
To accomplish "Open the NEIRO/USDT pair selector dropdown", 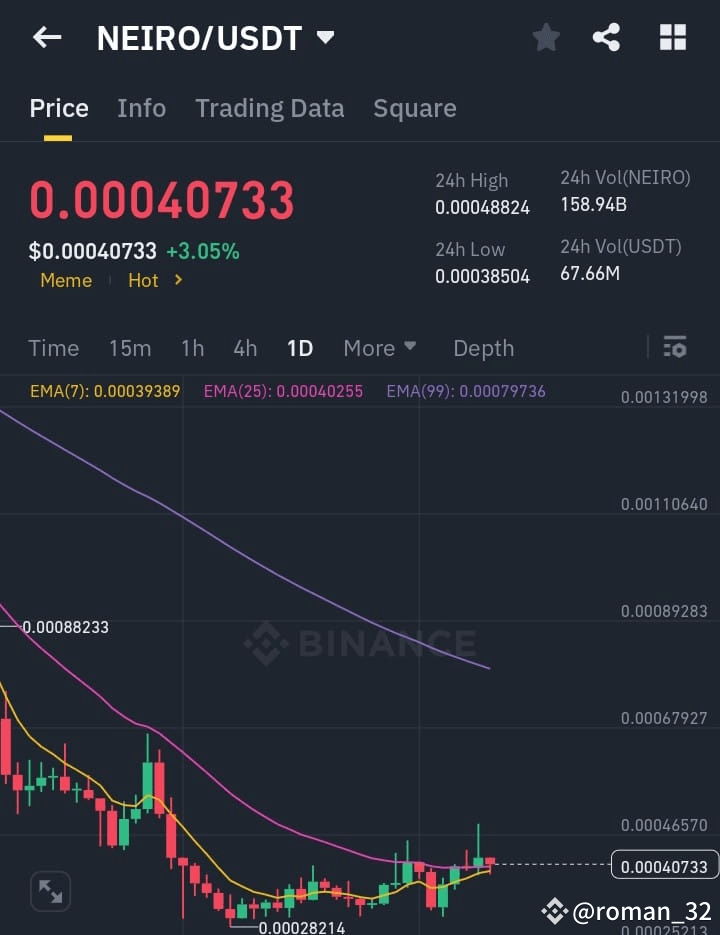I will (x=325, y=37).
